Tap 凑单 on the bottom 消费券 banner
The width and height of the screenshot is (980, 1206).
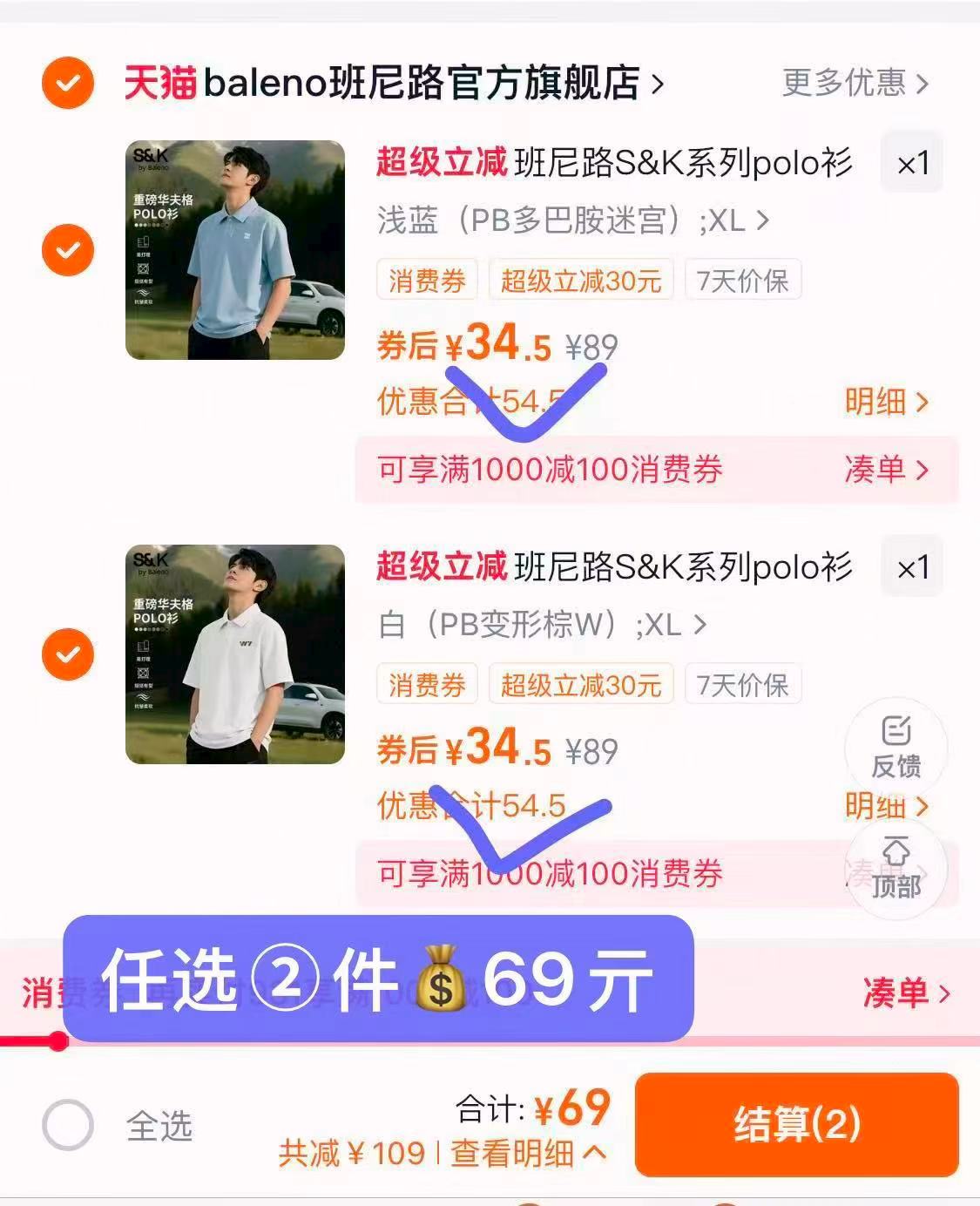[905, 993]
